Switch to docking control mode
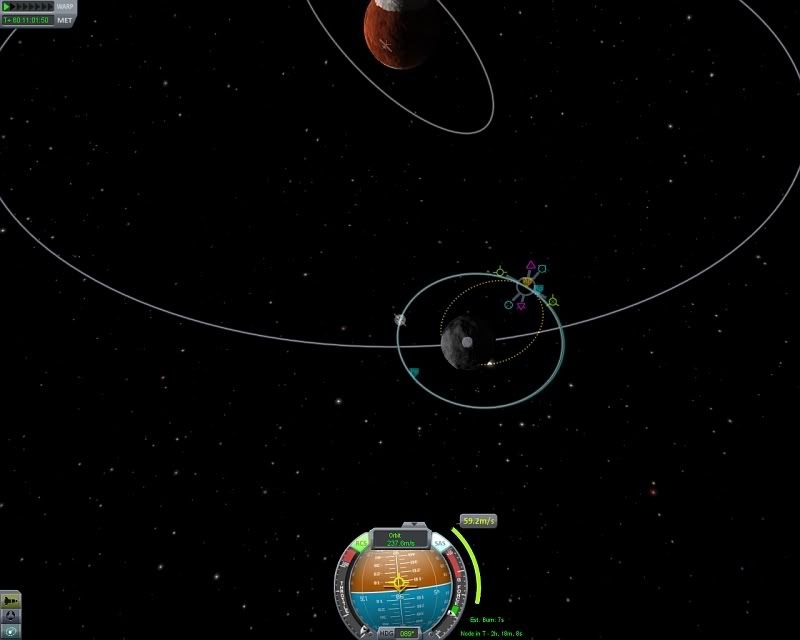Viewport: 800px width, 640px height. (x=9, y=615)
